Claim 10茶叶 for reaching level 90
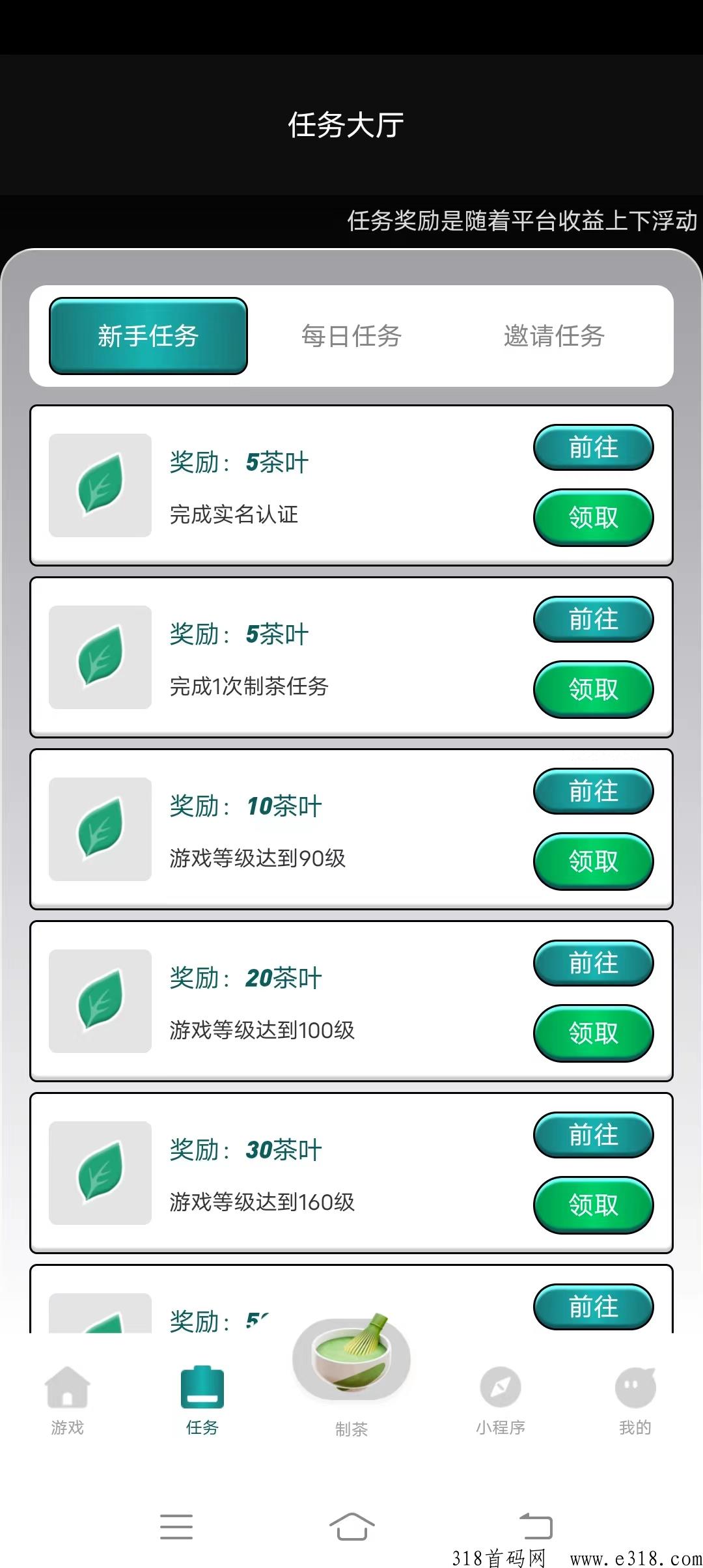 coord(593,861)
